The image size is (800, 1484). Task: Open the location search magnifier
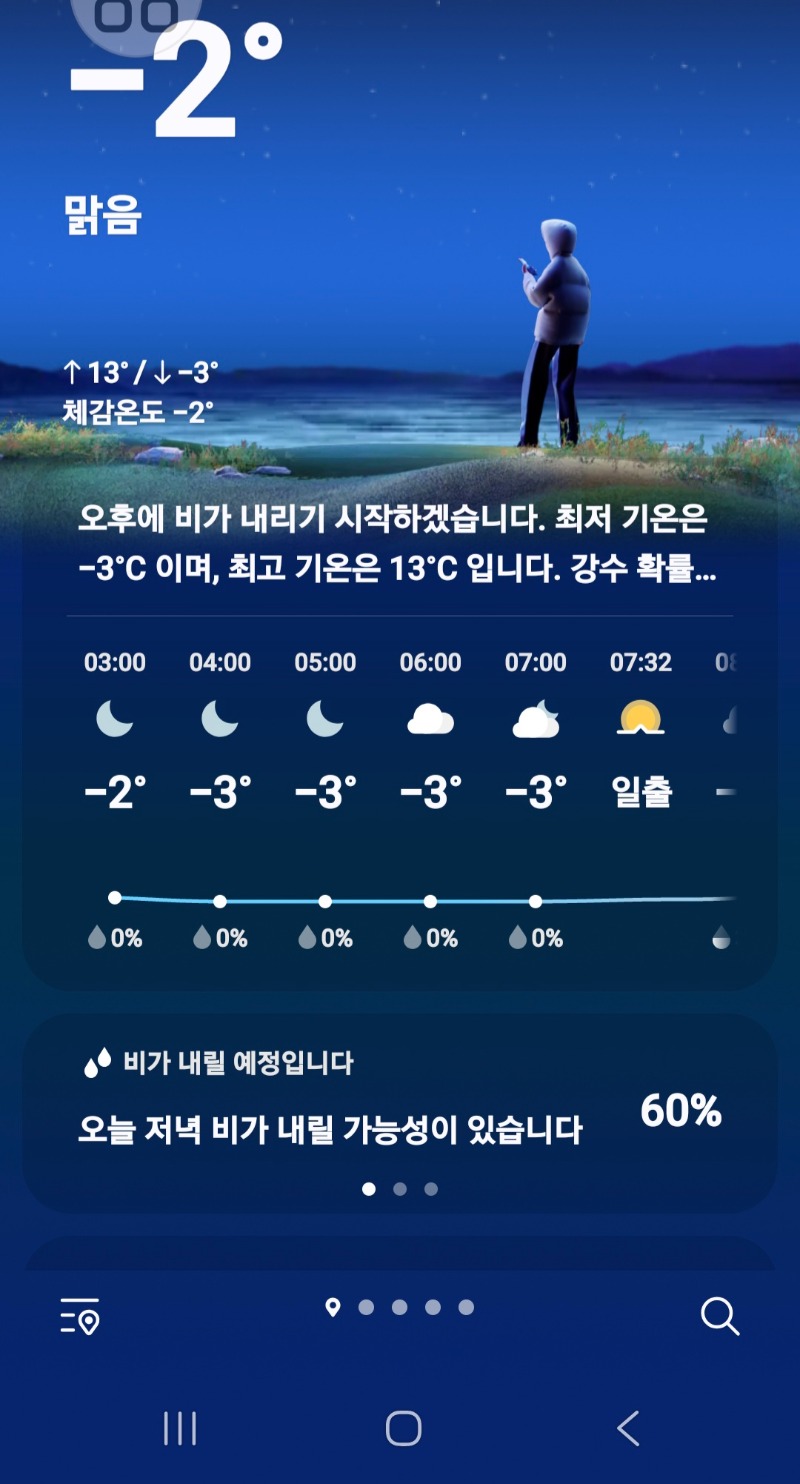pyautogui.click(x=719, y=1316)
